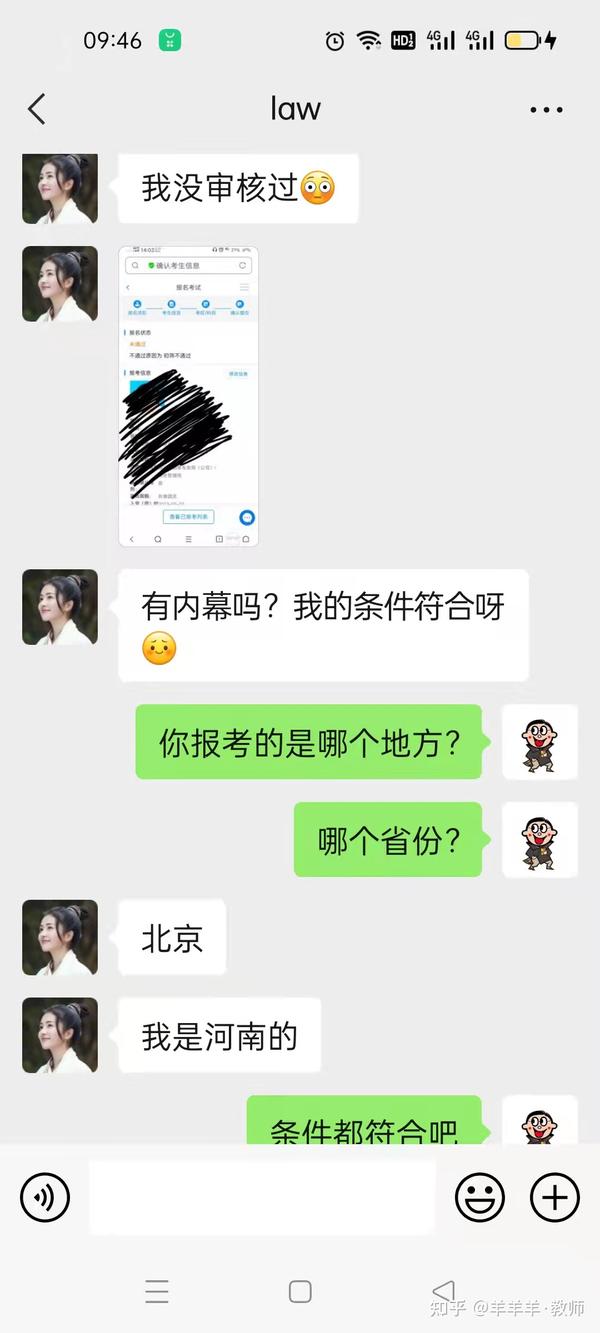Image resolution: width=600 pixels, height=1333 pixels.
Task: Open the emoji picker
Action: pos(480,1197)
